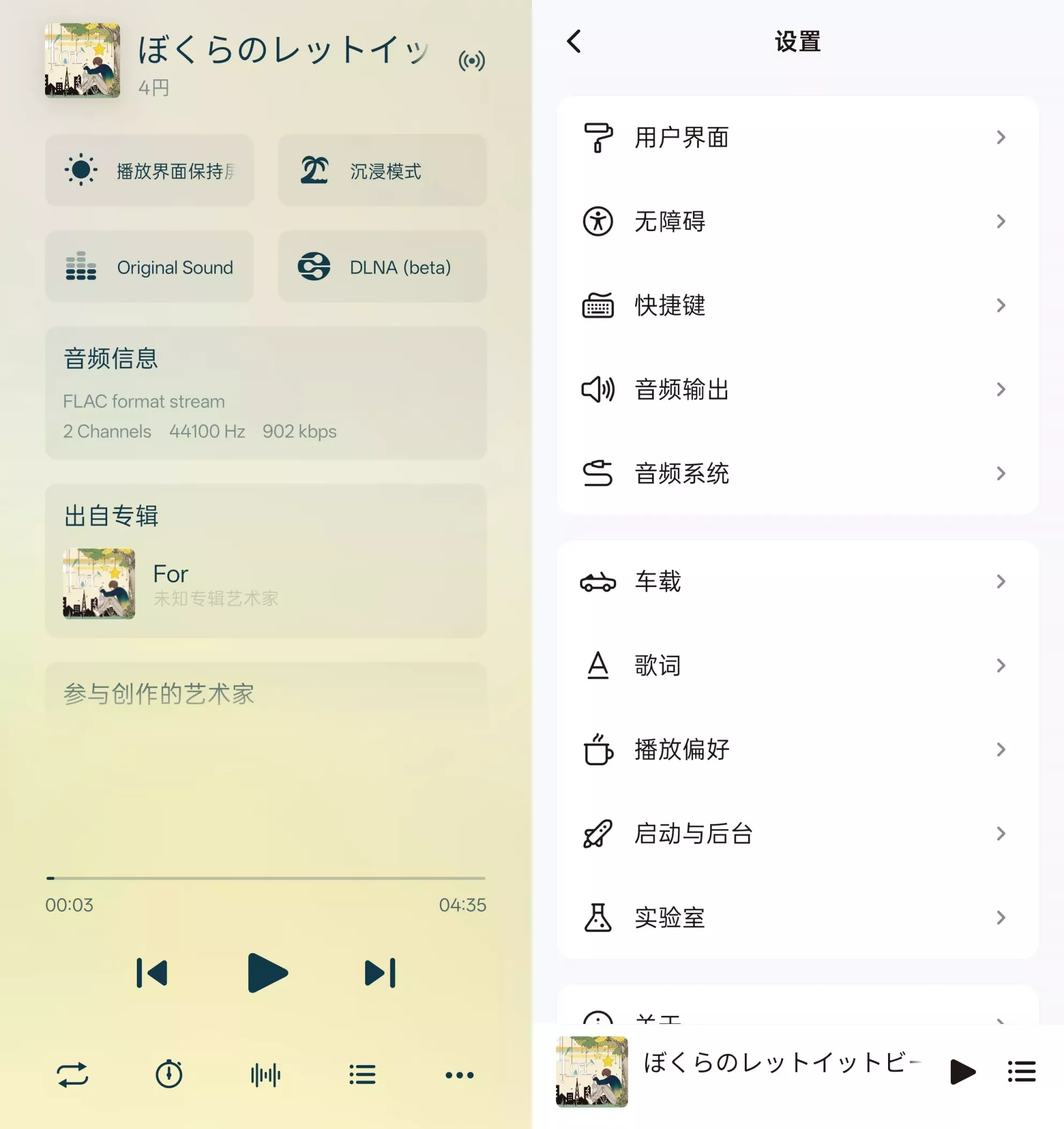Tap the back arrow on 设置 page
The width and height of the screenshot is (1064, 1129).
click(x=572, y=42)
